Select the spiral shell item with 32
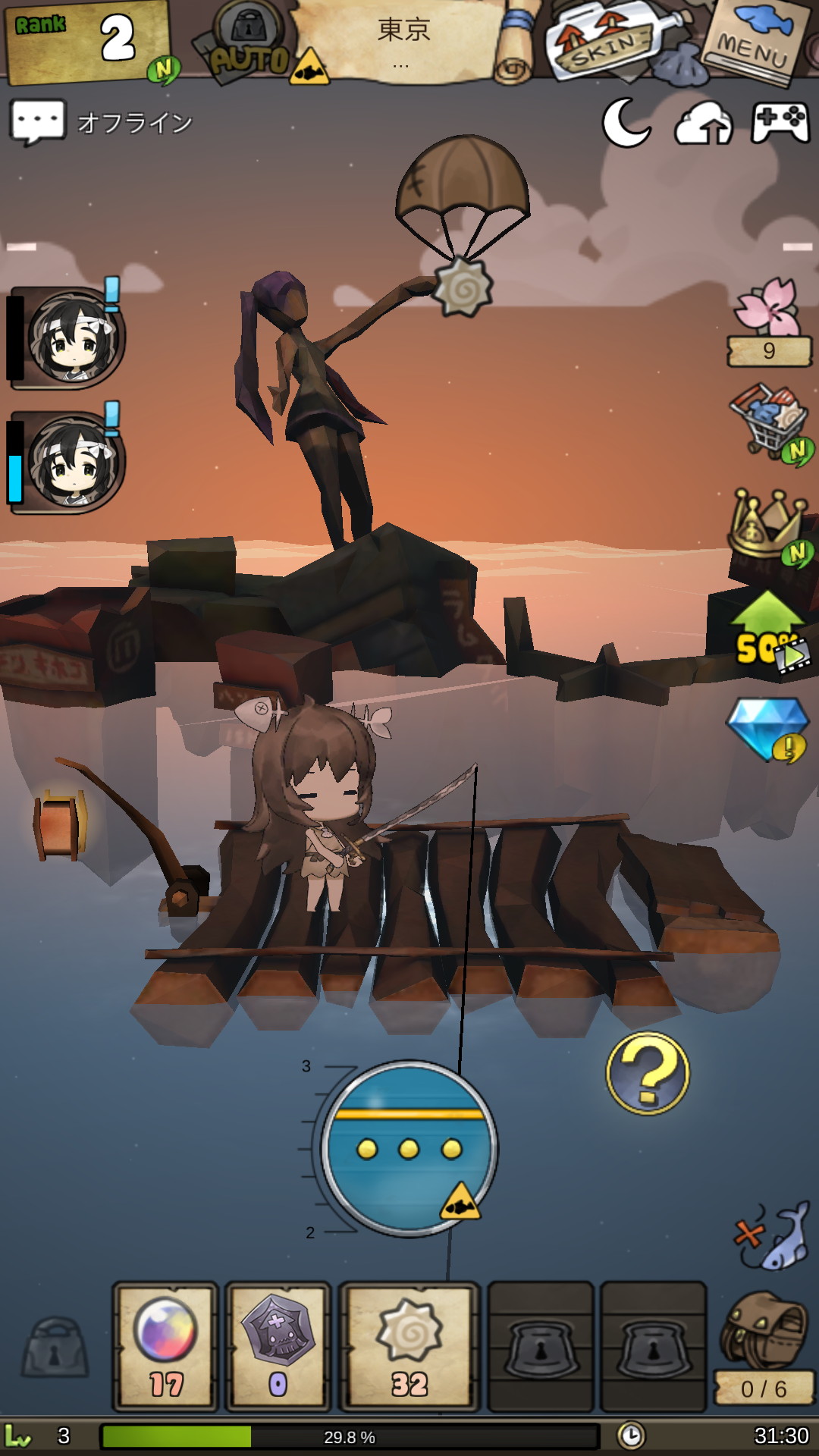The image size is (819, 1456). point(409,1346)
